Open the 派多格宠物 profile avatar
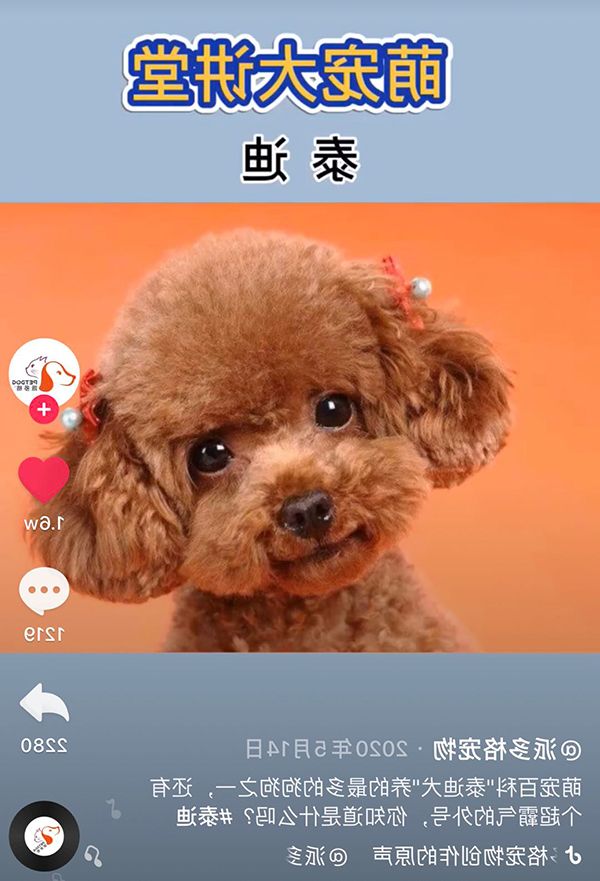 44,372
